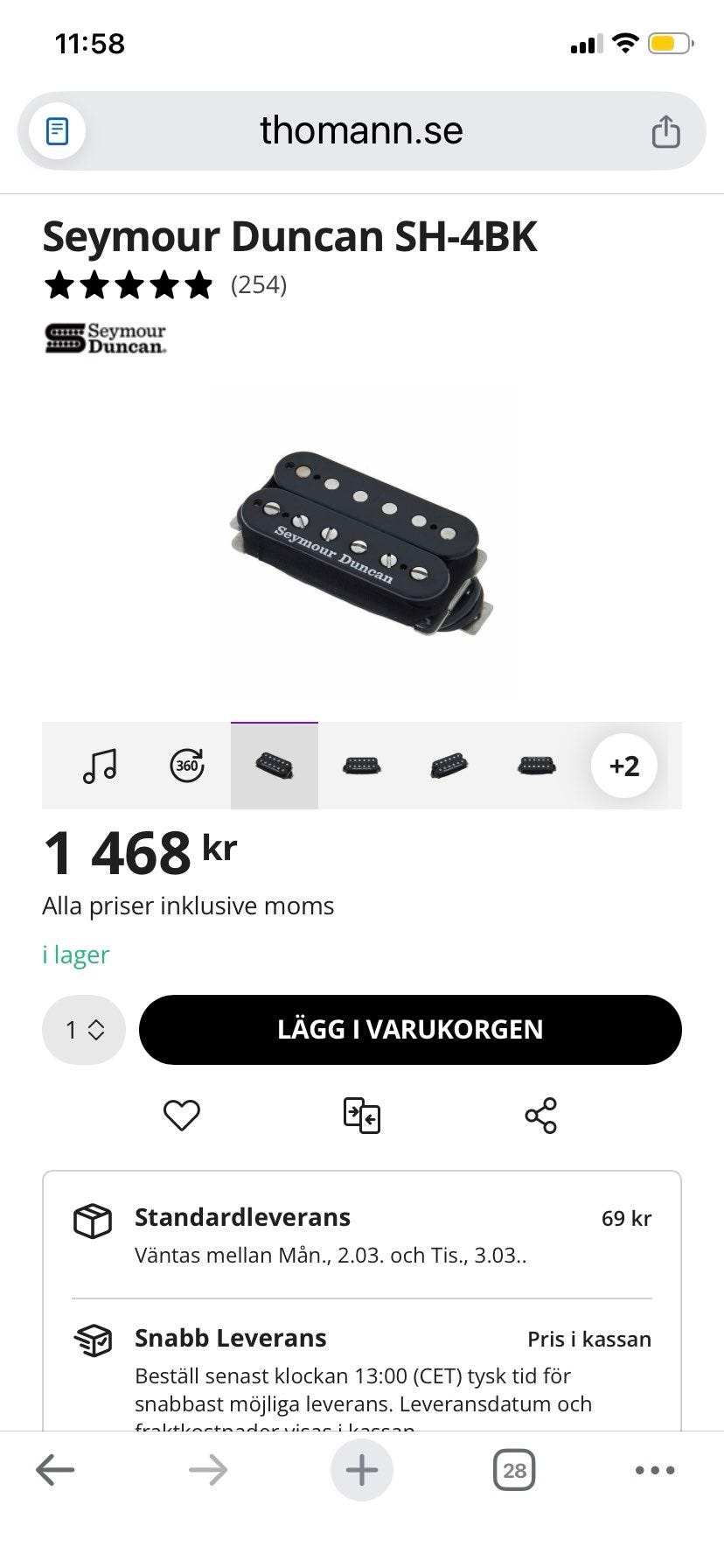Screen dimensions: 724x1568
Task: Tap the thomann.se address field
Action: click(x=361, y=131)
